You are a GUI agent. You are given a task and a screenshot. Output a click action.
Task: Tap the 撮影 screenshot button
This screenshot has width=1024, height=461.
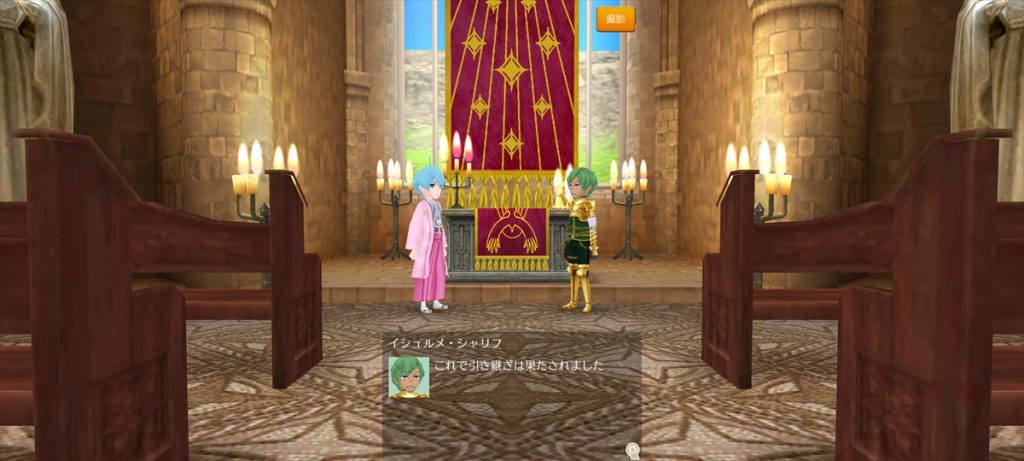[615, 19]
